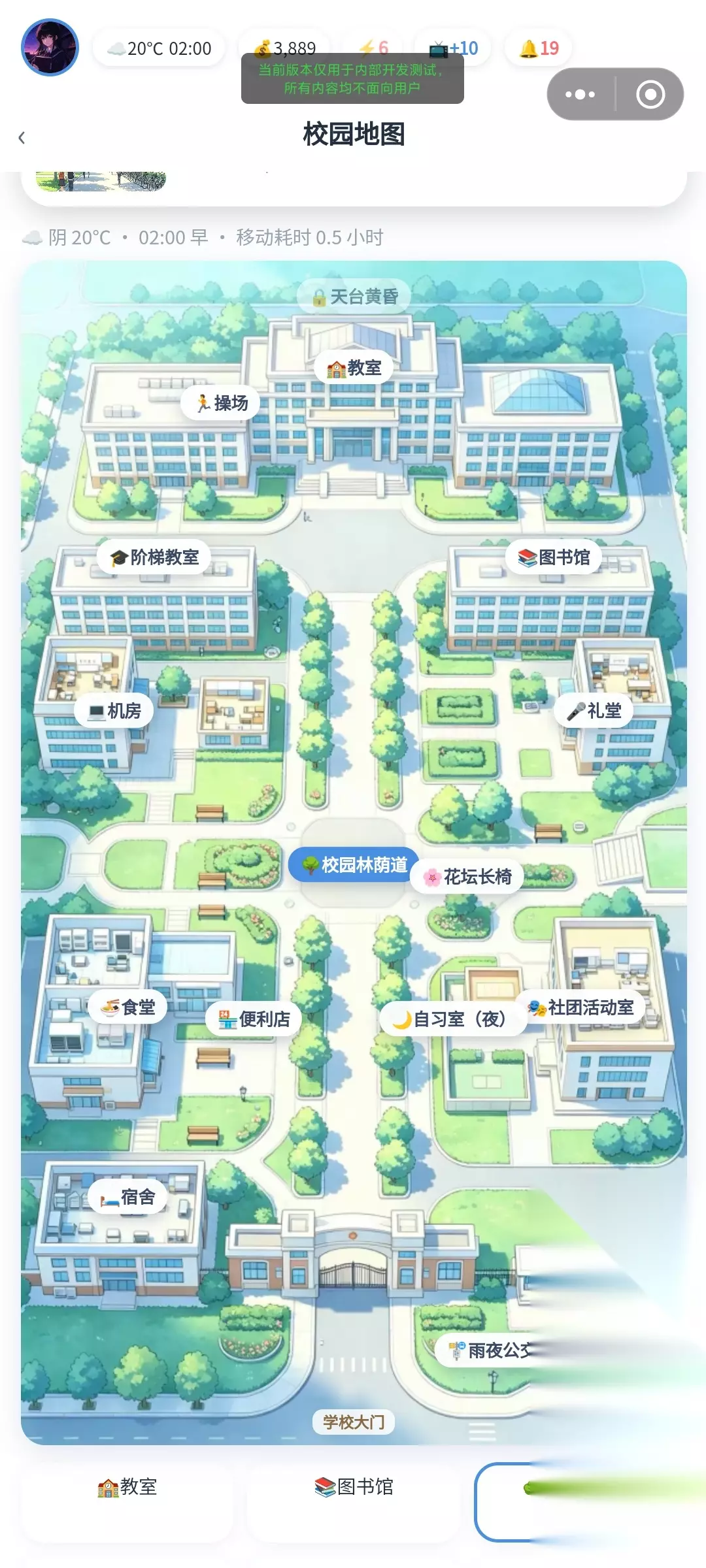The width and height of the screenshot is (706, 1568).
Task: Go back using the top-left arrow
Action: click(x=22, y=137)
